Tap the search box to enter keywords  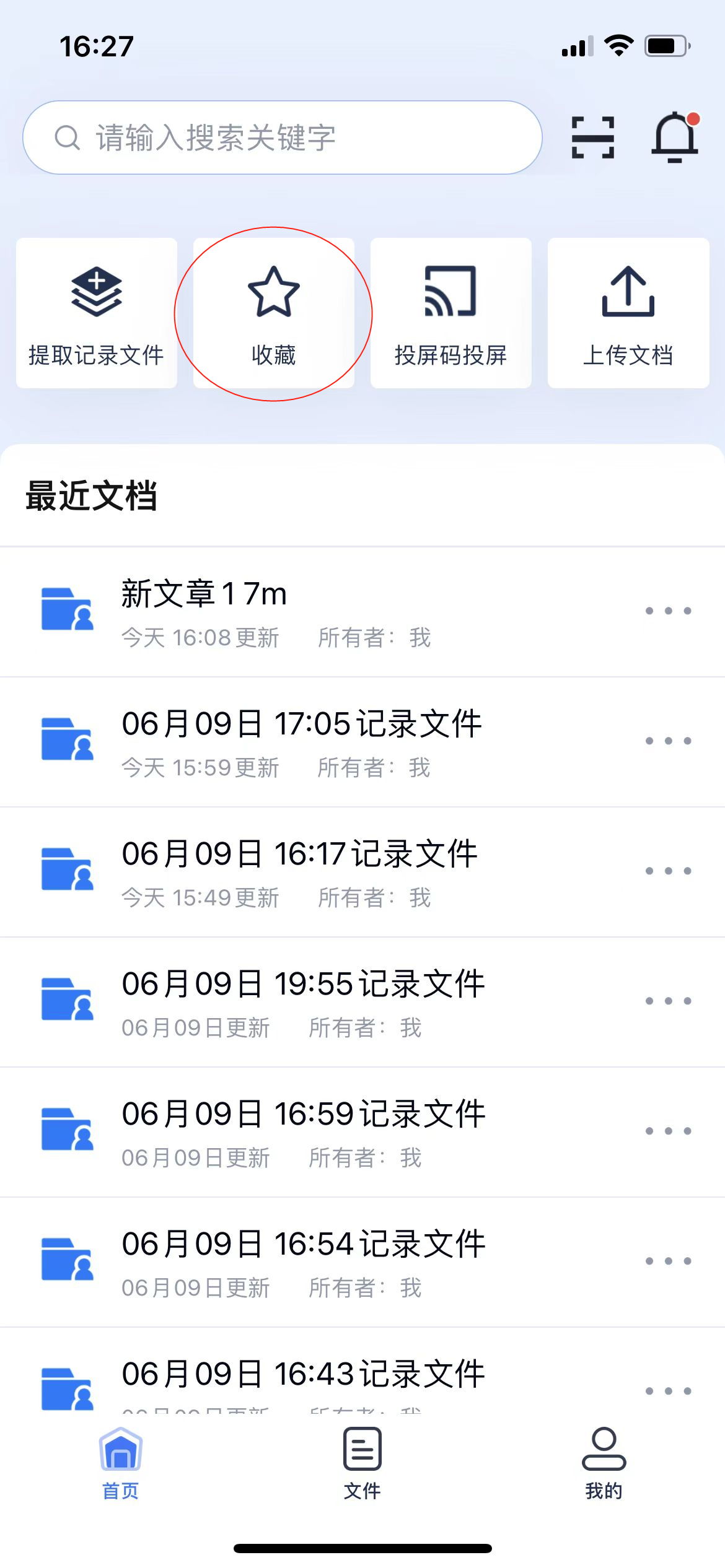pos(283,137)
